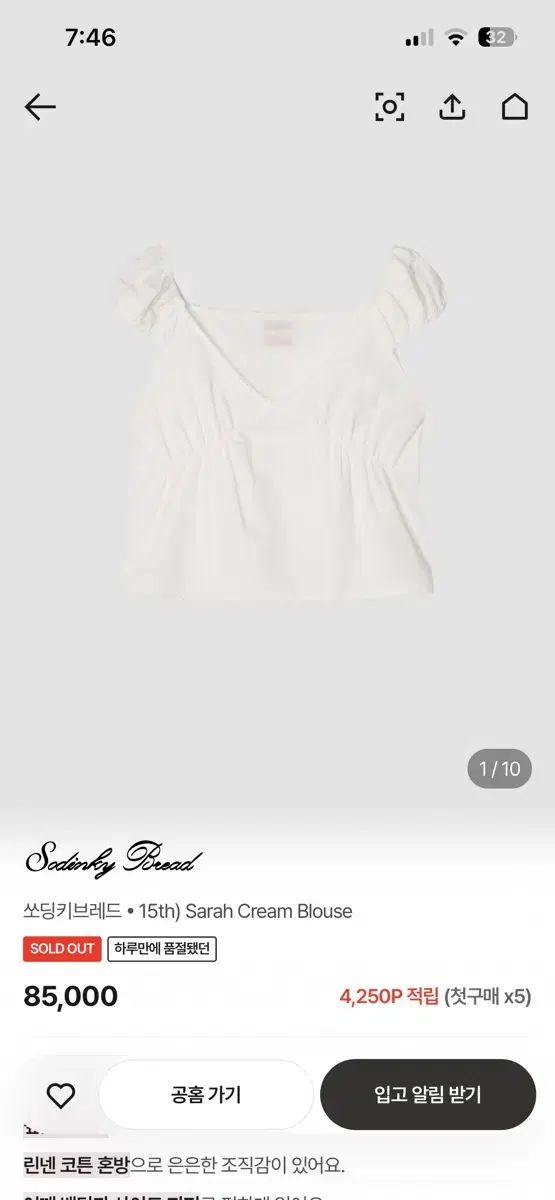Viewport: 555px width, 1200px height.
Task: Open the image search scan icon
Action: (x=389, y=107)
